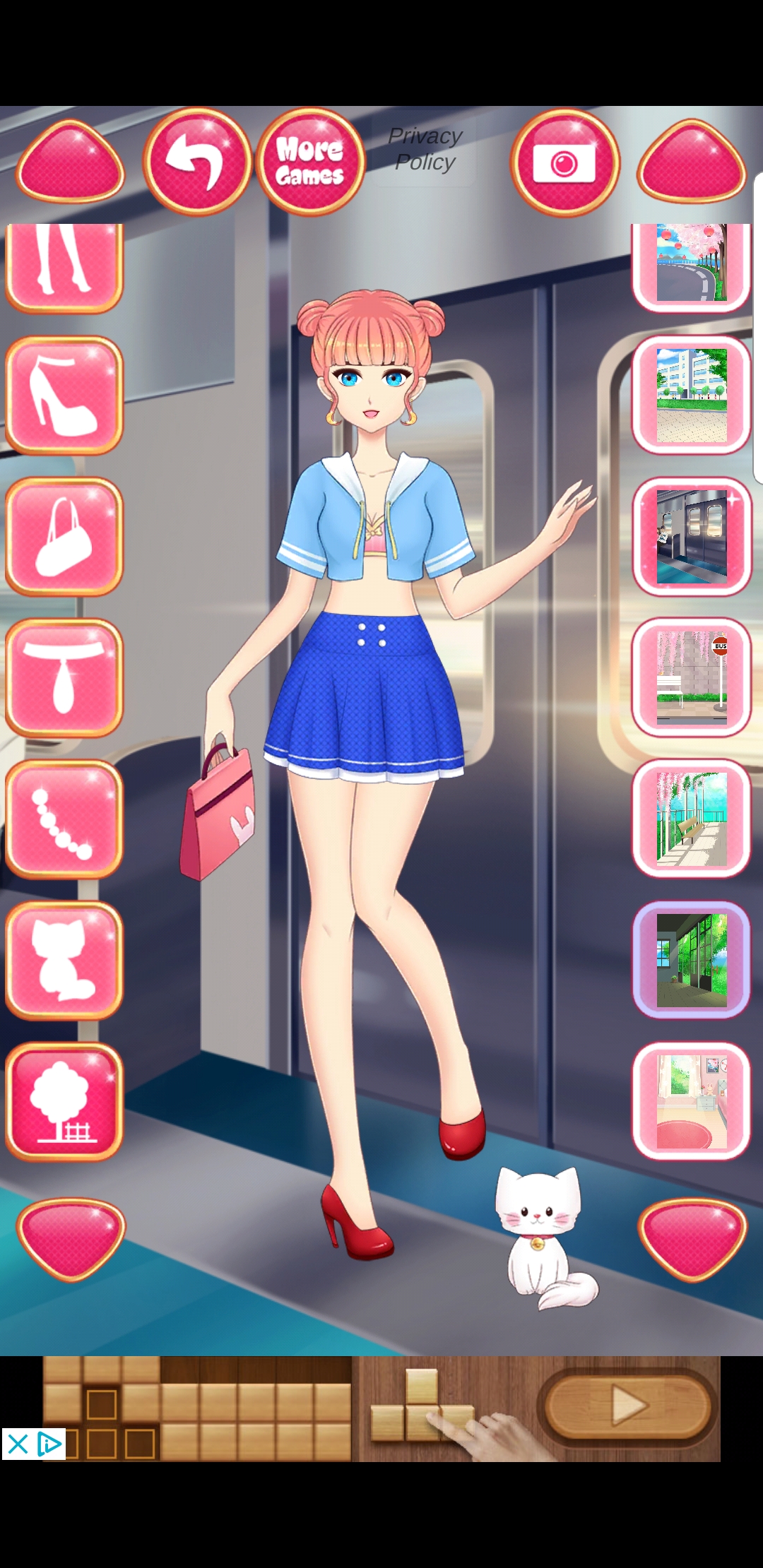763x1568 pixels.
Task: Open the legs category button
Action: [x=64, y=268]
